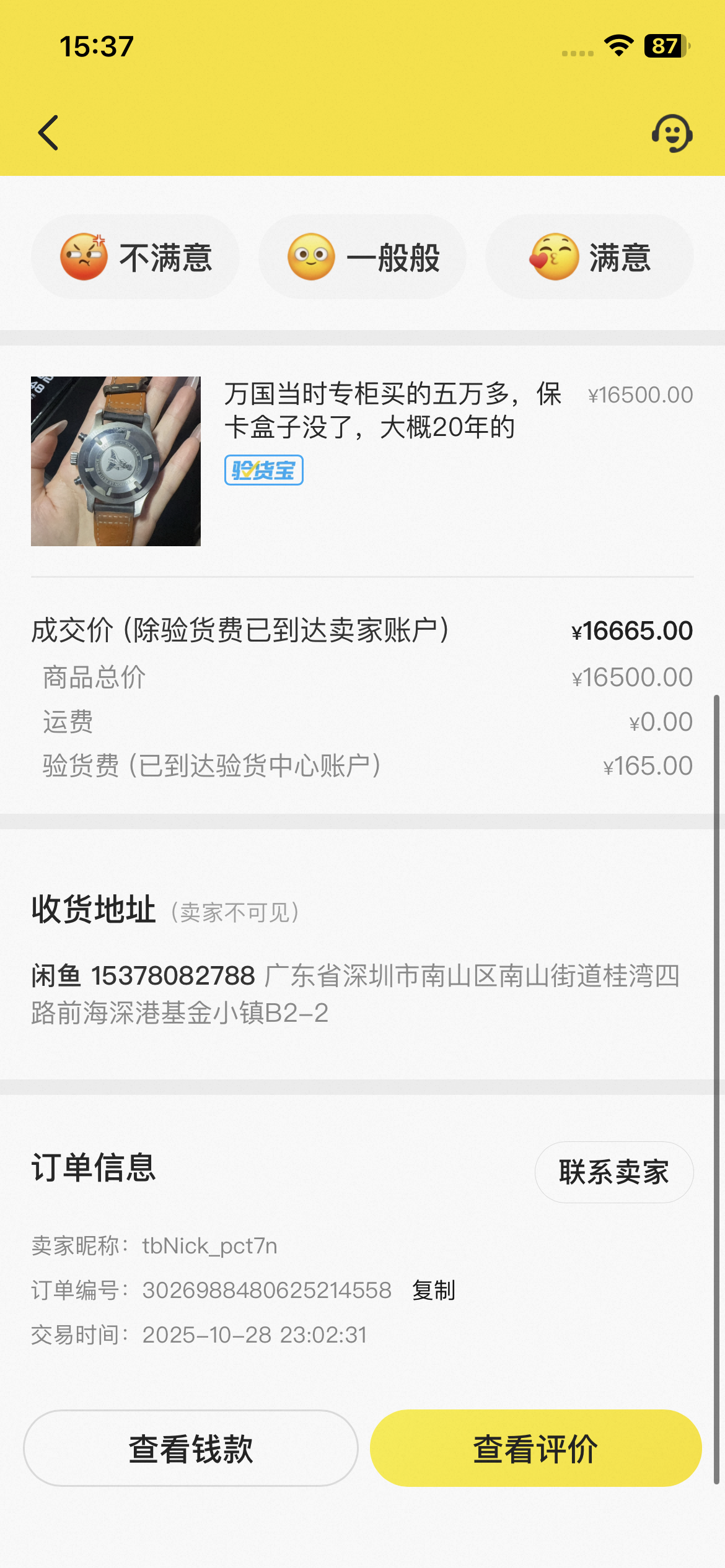Open the customer service headset icon
The width and height of the screenshot is (725, 1568).
(672, 133)
